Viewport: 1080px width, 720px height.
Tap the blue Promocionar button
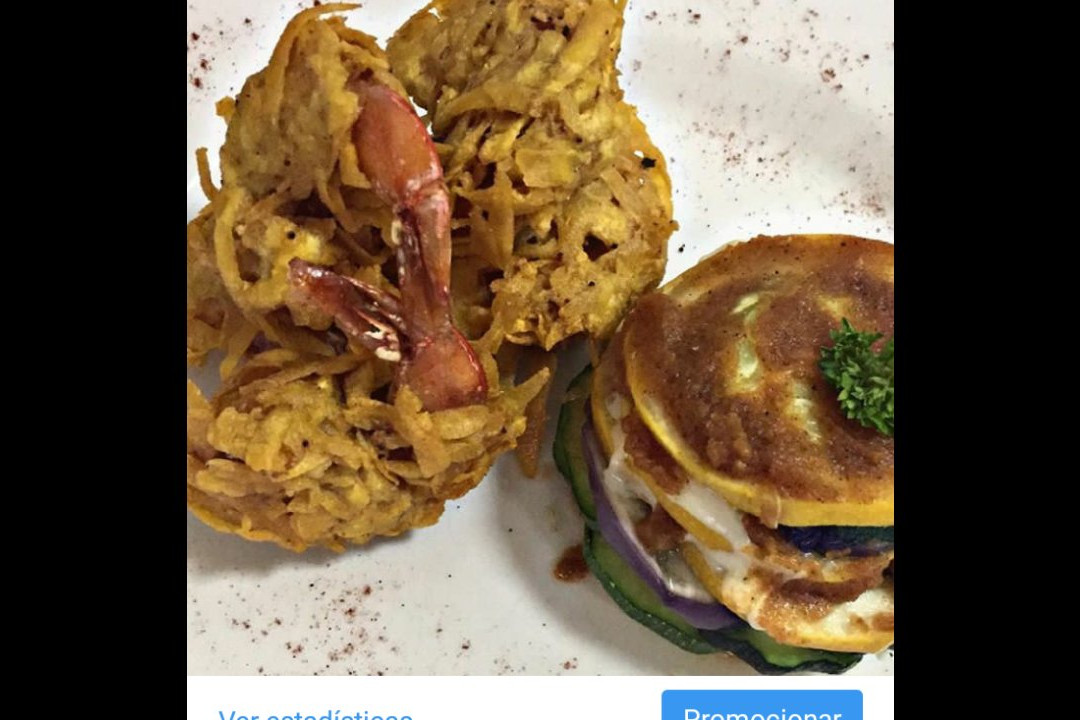(761, 708)
